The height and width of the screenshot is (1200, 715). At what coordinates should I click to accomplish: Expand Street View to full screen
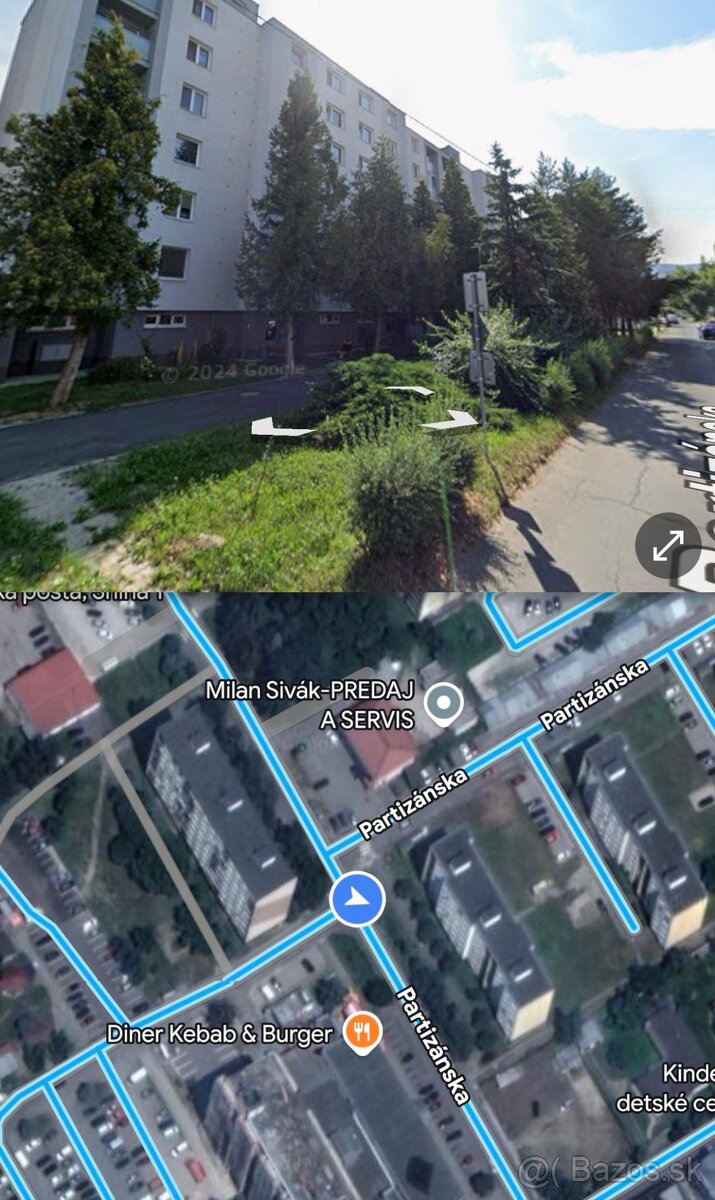pos(667,545)
